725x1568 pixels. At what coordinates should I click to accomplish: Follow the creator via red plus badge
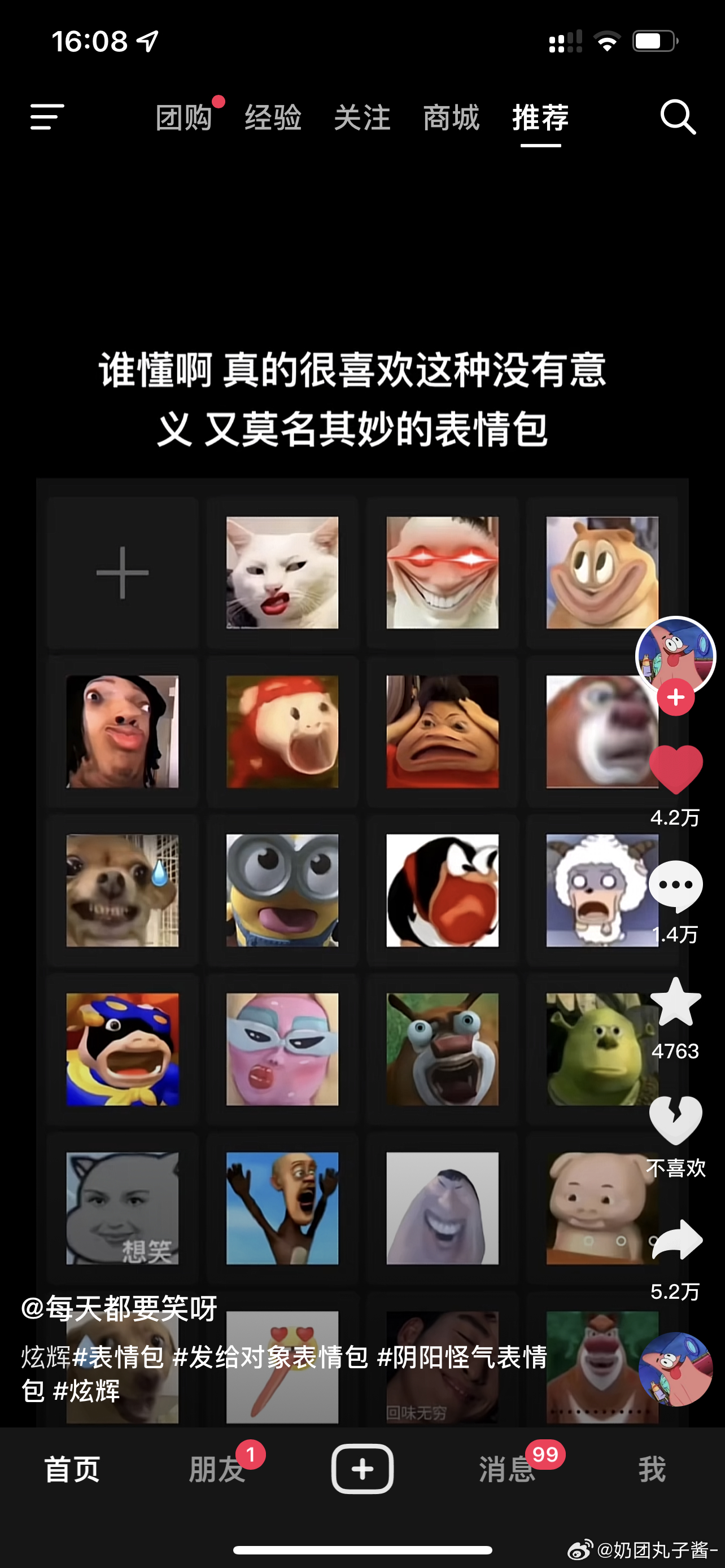(x=676, y=698)
